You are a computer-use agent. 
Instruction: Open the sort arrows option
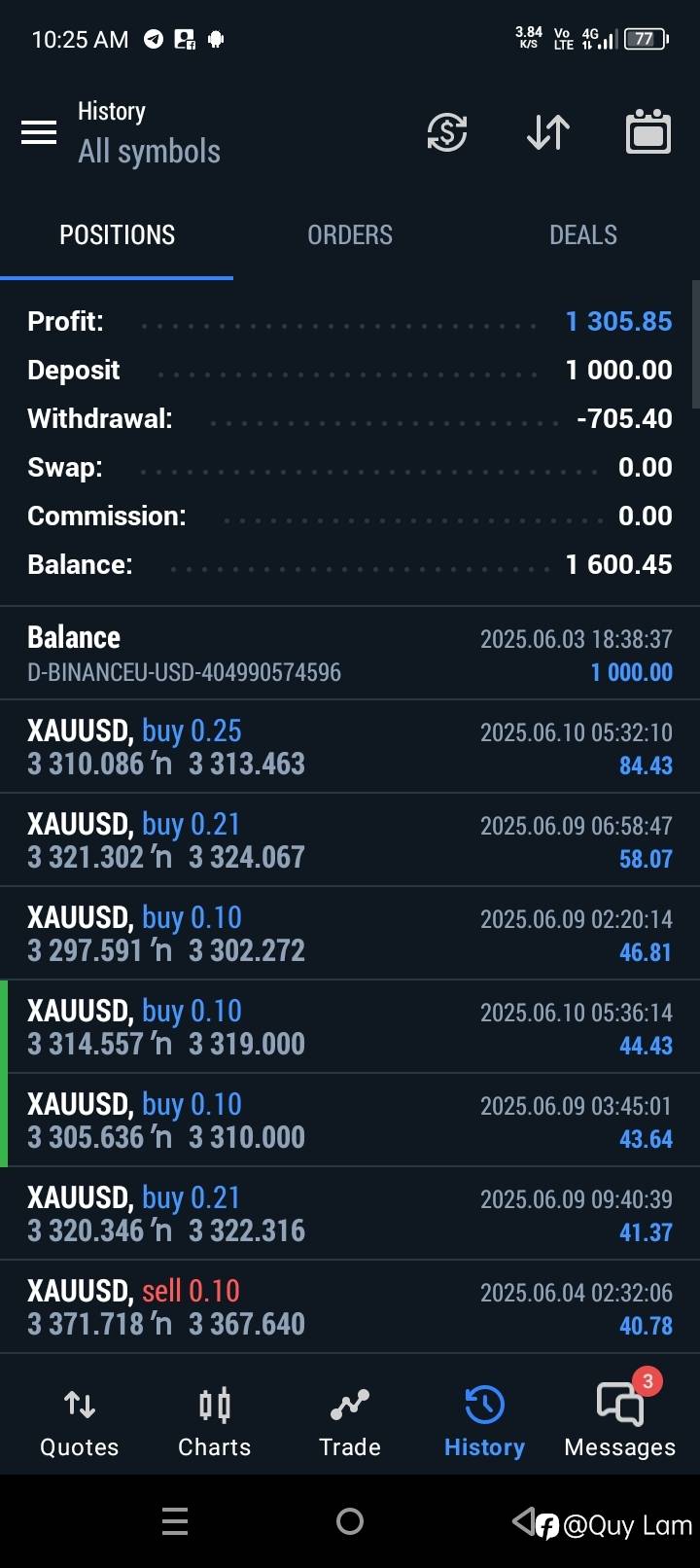tap(548, 132)
